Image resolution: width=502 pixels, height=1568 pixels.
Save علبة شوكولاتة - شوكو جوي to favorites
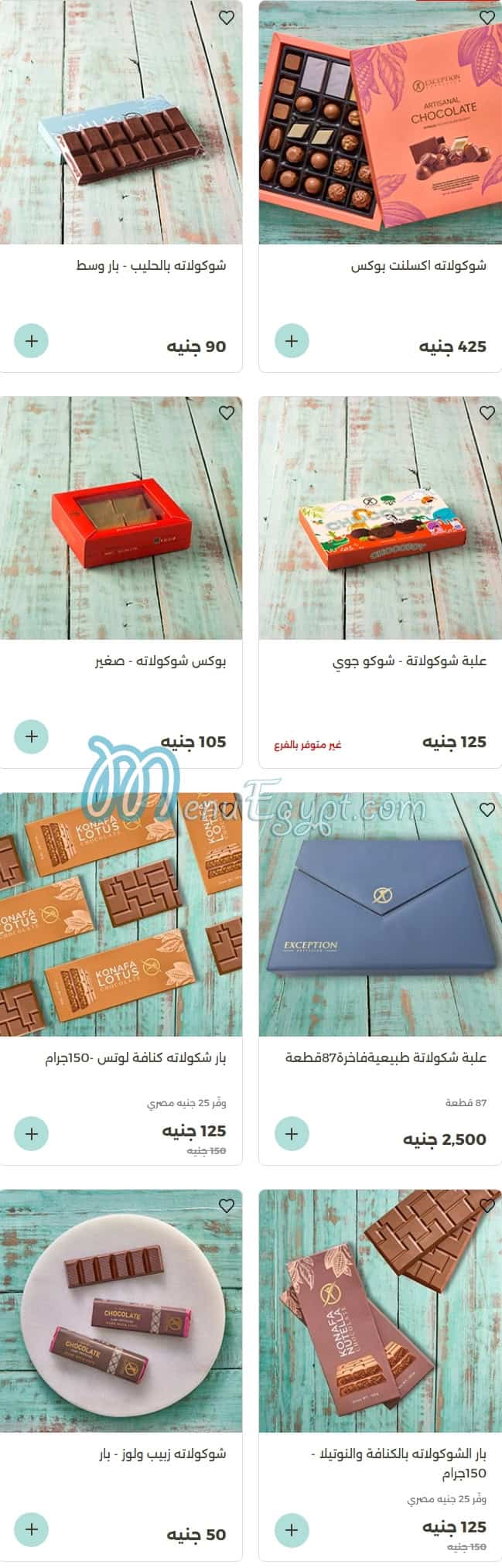487,414
